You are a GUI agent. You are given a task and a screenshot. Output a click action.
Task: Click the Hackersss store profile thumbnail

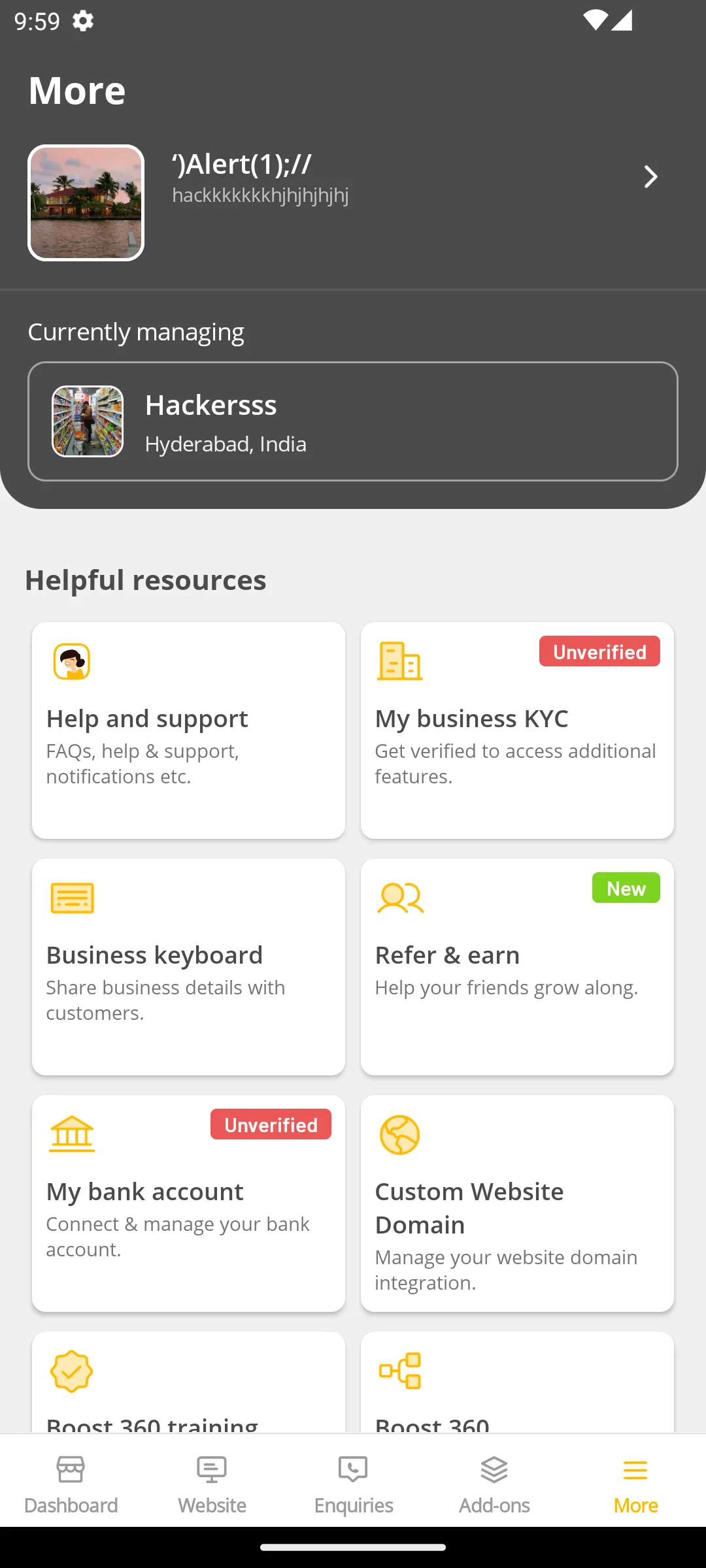(x=88, y=421)
